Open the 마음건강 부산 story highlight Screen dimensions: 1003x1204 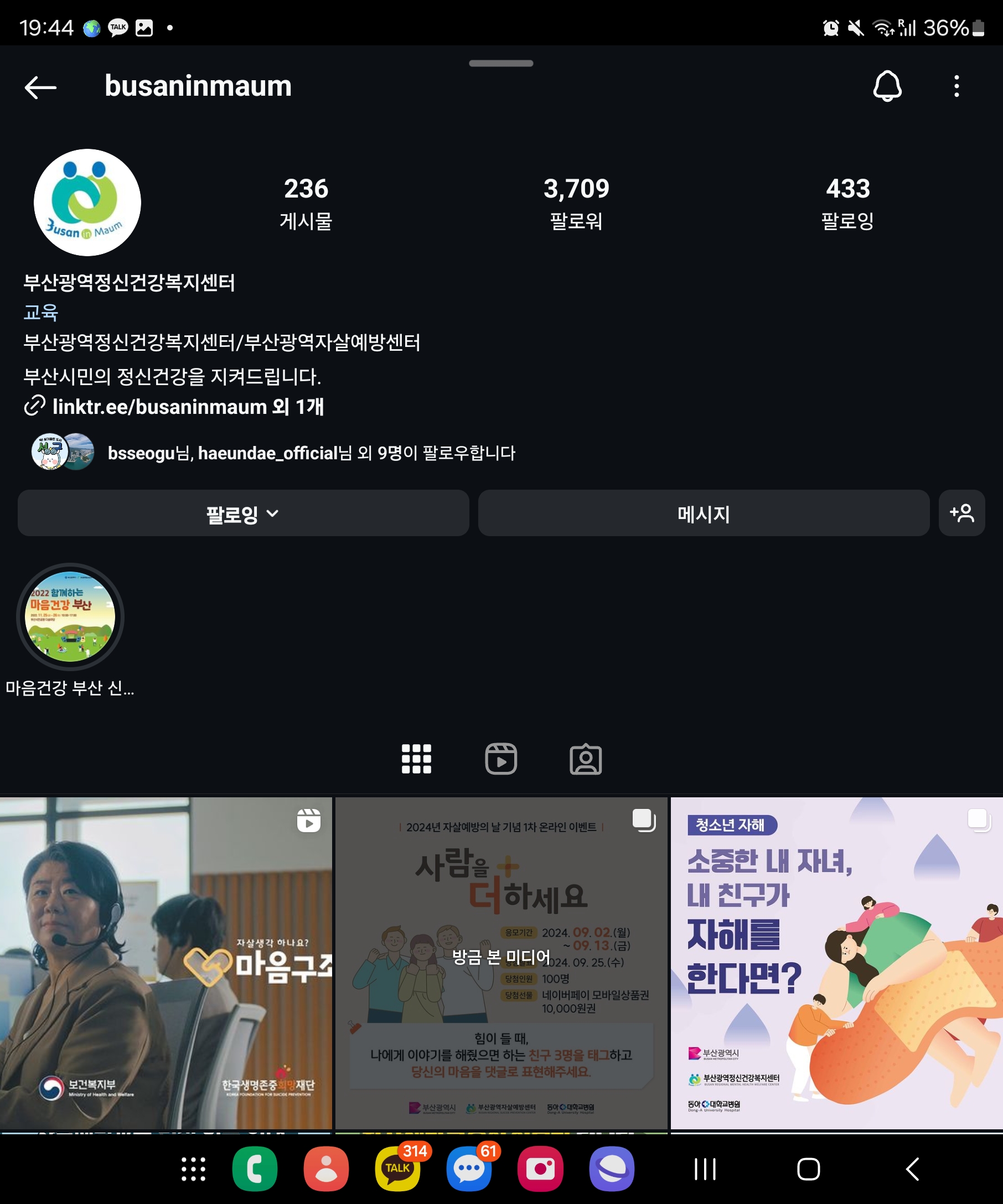(x=70, y=617)
